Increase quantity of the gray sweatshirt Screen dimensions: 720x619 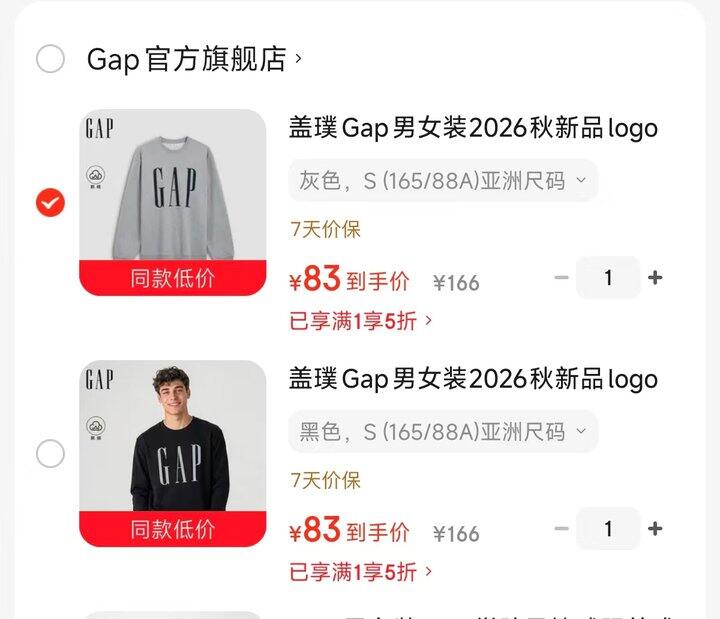point(655,277)
